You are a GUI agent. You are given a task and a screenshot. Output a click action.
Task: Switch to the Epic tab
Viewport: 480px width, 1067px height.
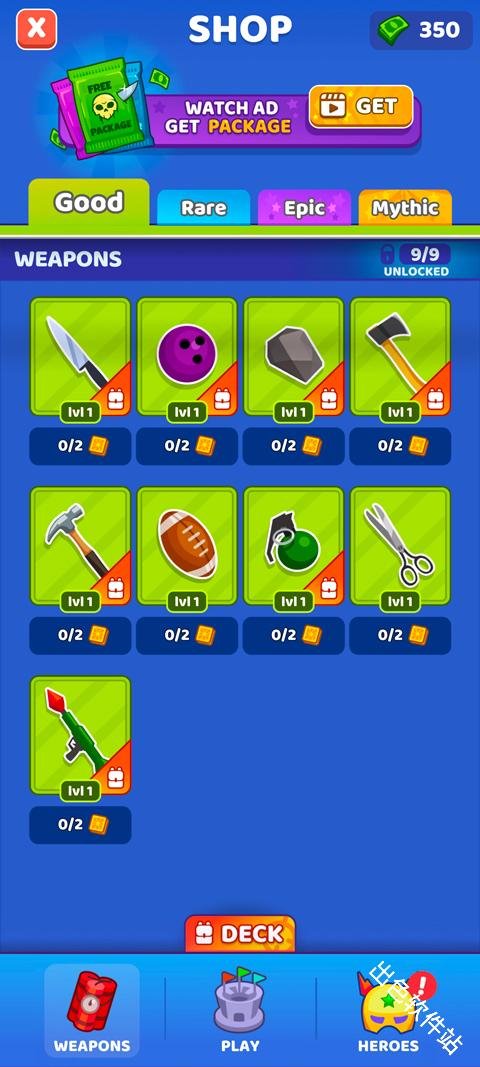(304, 208)
